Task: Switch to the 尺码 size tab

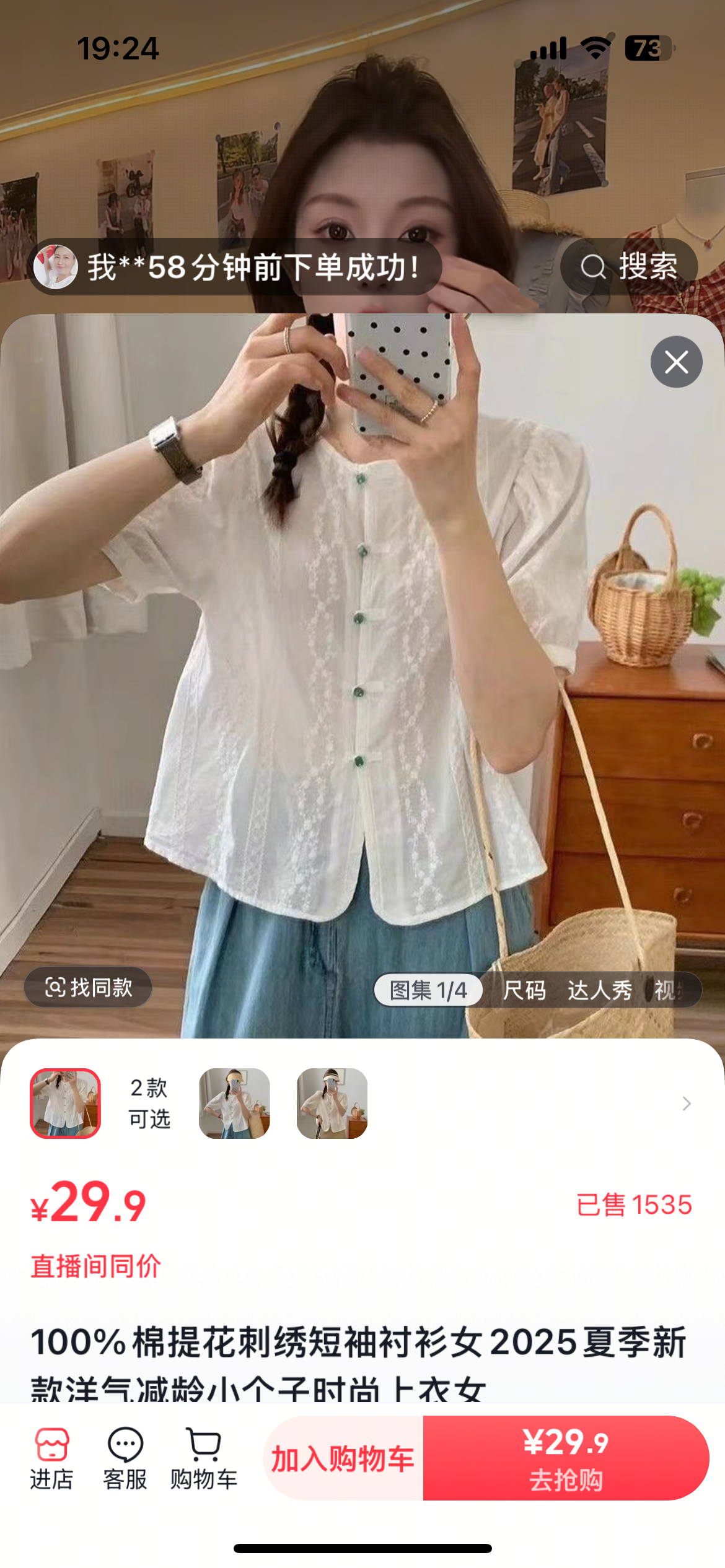Action: tap(524, 990)
